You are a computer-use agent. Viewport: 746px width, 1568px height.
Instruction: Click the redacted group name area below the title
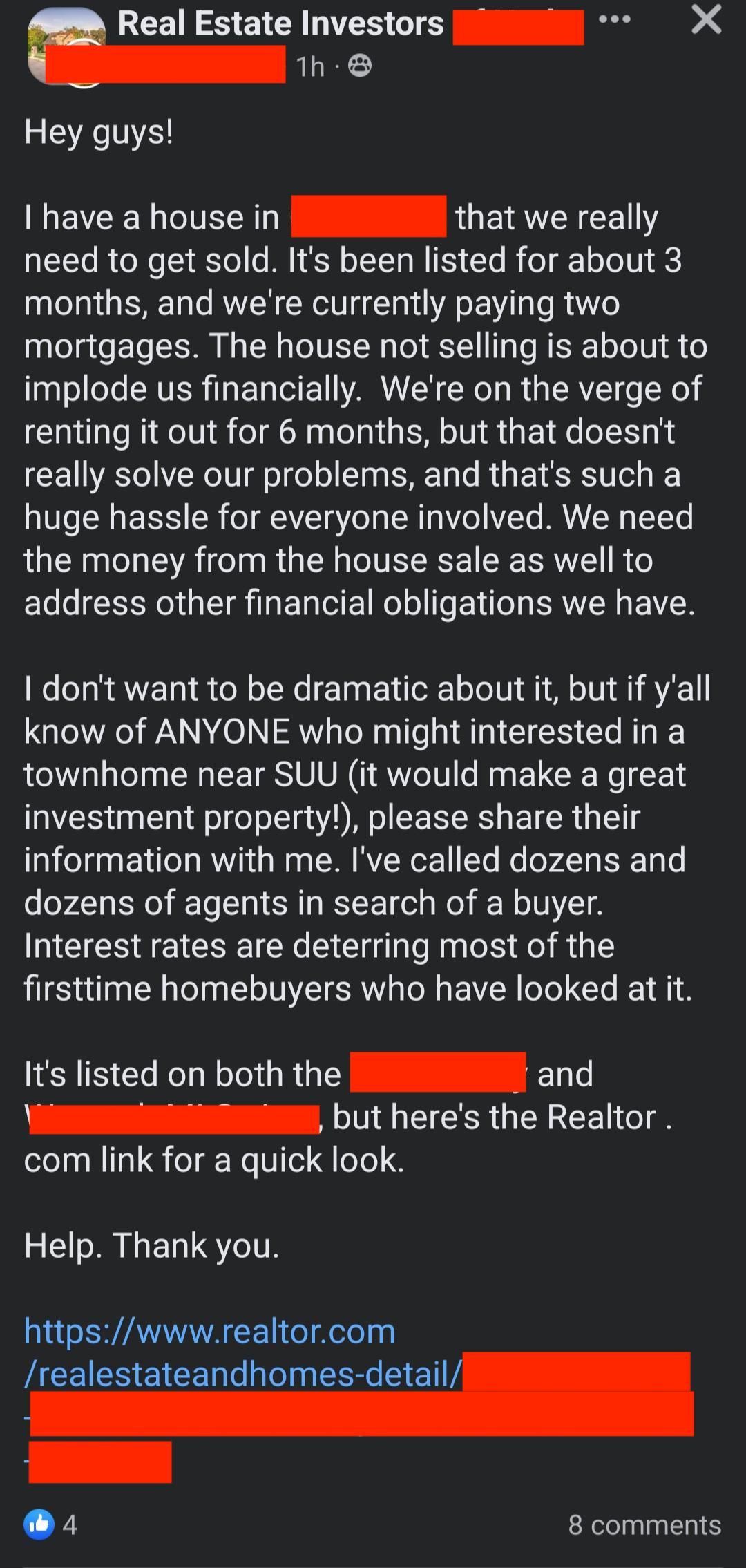click(x=162, y=64)
